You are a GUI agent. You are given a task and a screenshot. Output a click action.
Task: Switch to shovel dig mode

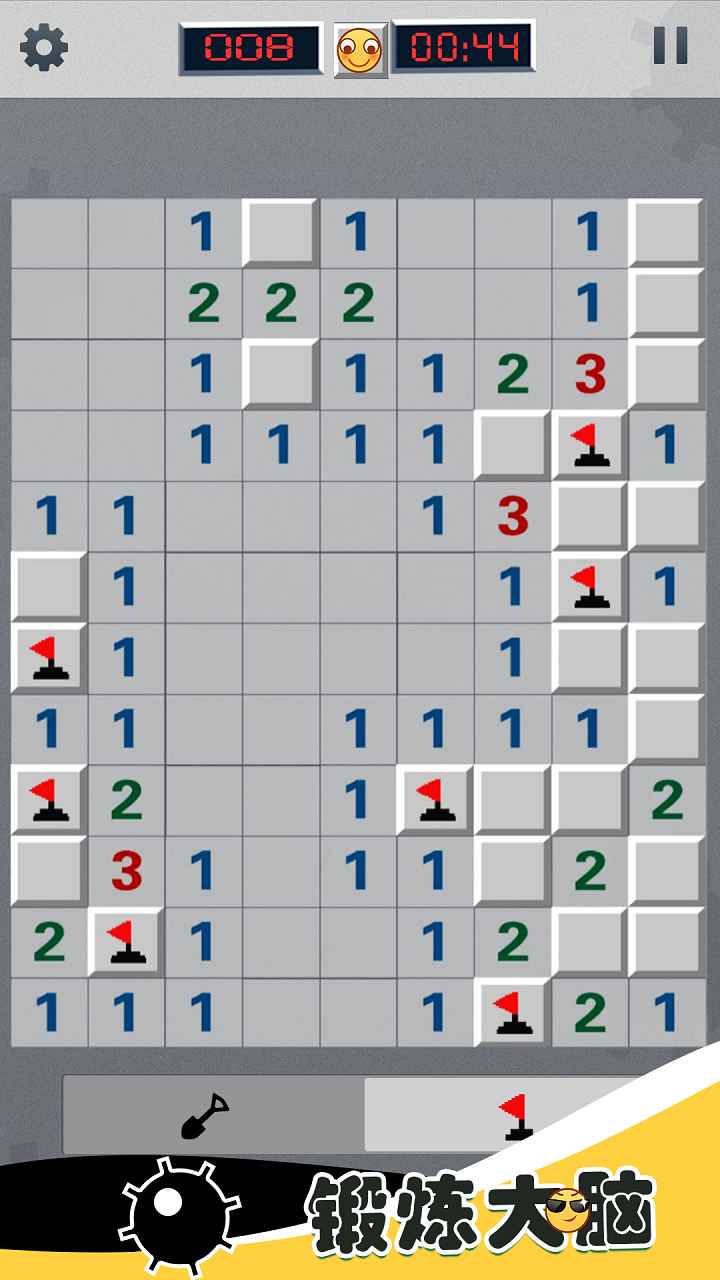point(208,1115)
